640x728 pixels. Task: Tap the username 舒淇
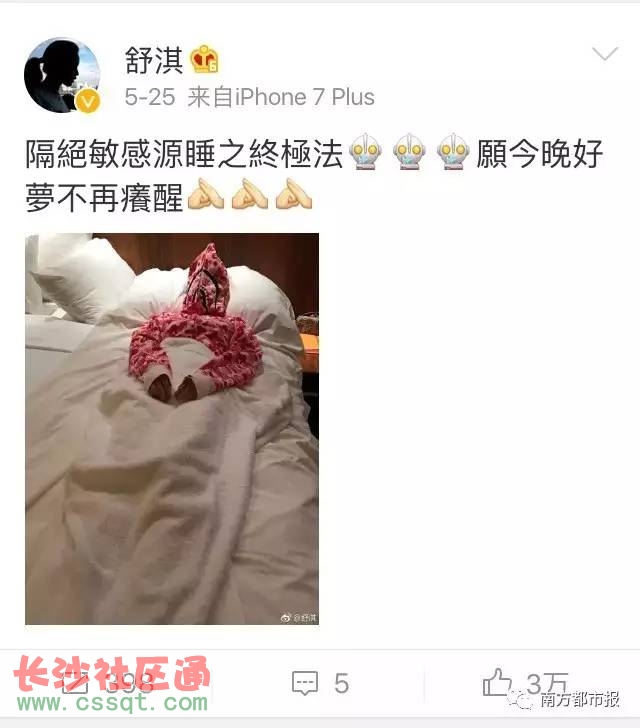click(x=155, y=60)
